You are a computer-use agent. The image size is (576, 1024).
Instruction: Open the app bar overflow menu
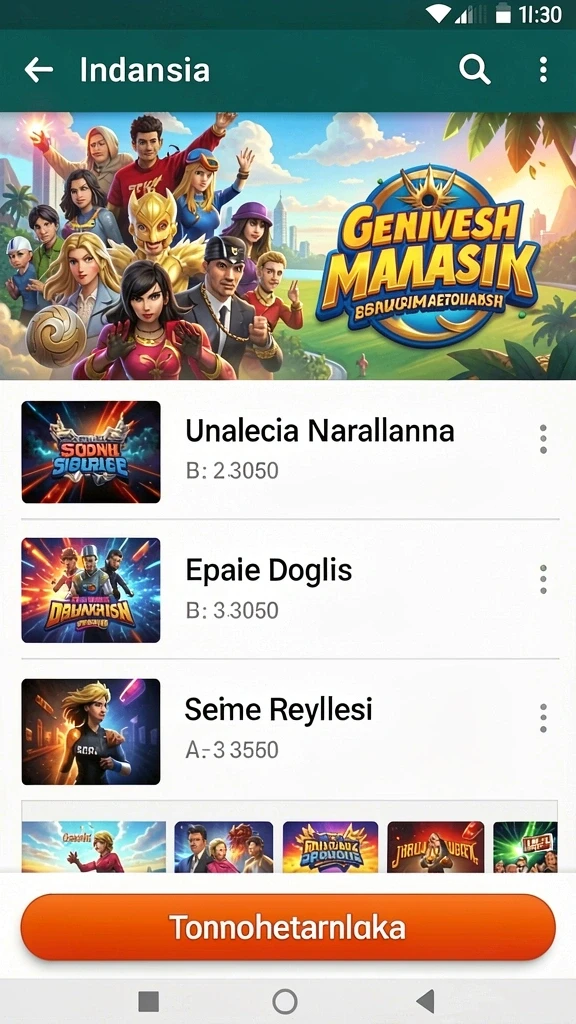tap(543, 69)
